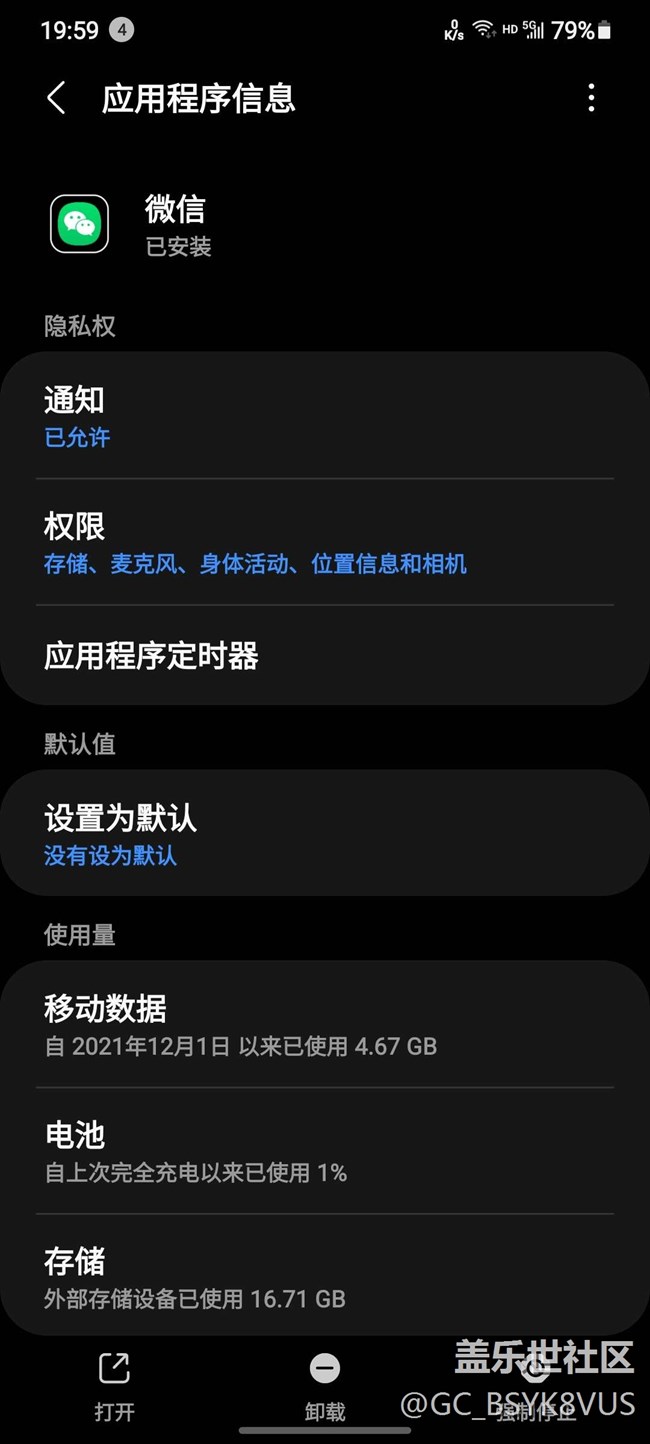The width and height of the screenshot is (650, 1444).
Task: Force stop 微信 with 强制停止
Action: (x=535, y=1386)
